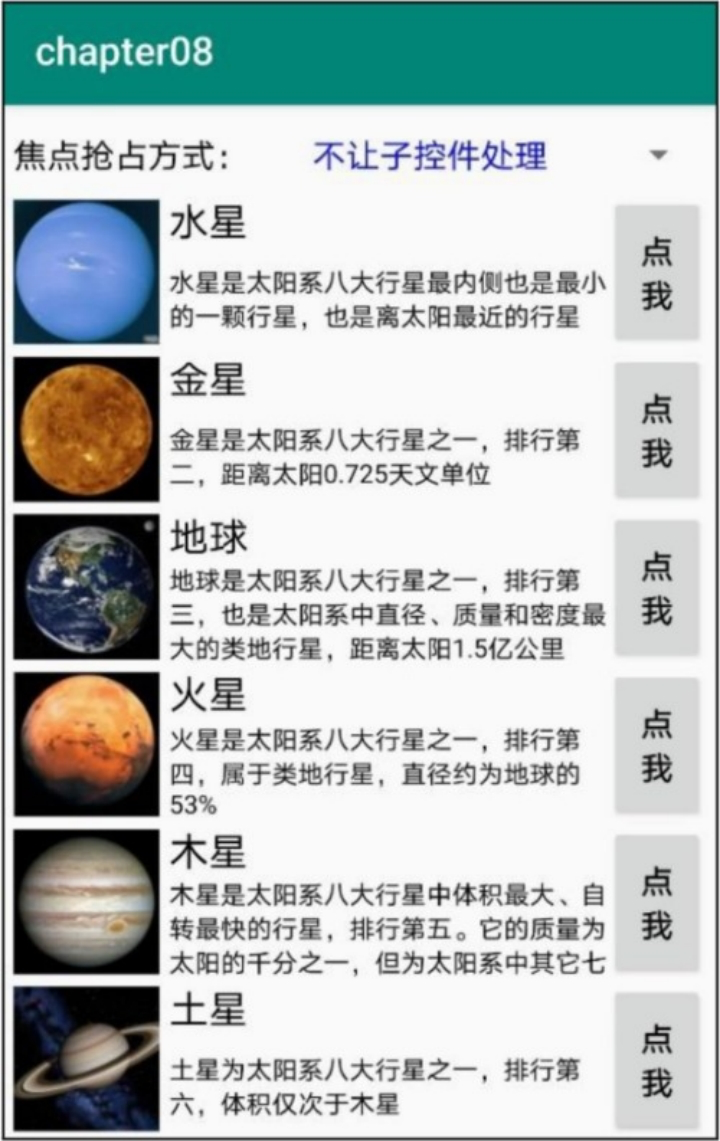Tap the 点我 button for 火星
This screenshot has height=1141, width=720.
656,745
